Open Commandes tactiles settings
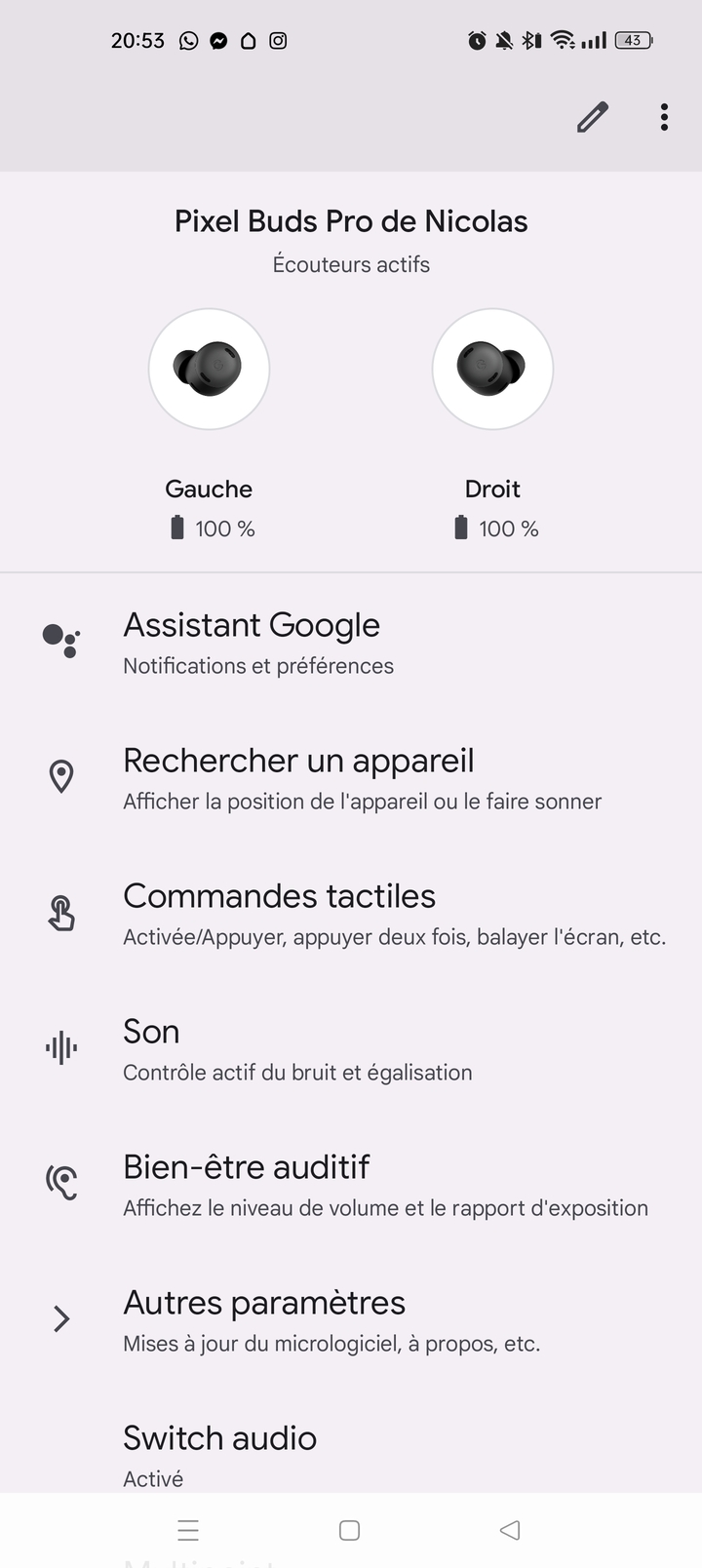Viewport: 702px width, 1568px height. (279, 914)
